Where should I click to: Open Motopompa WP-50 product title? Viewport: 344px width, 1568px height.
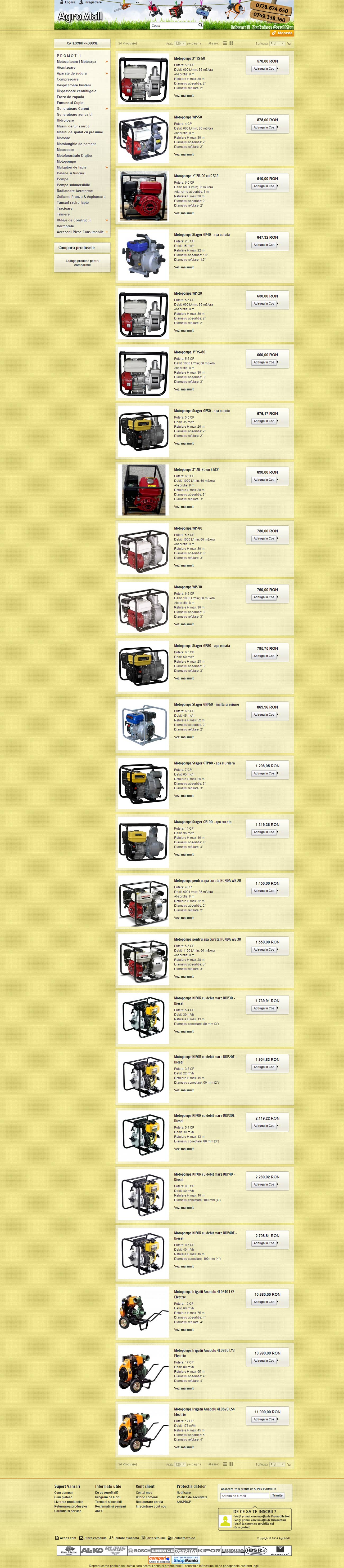(x=188, y=117)
